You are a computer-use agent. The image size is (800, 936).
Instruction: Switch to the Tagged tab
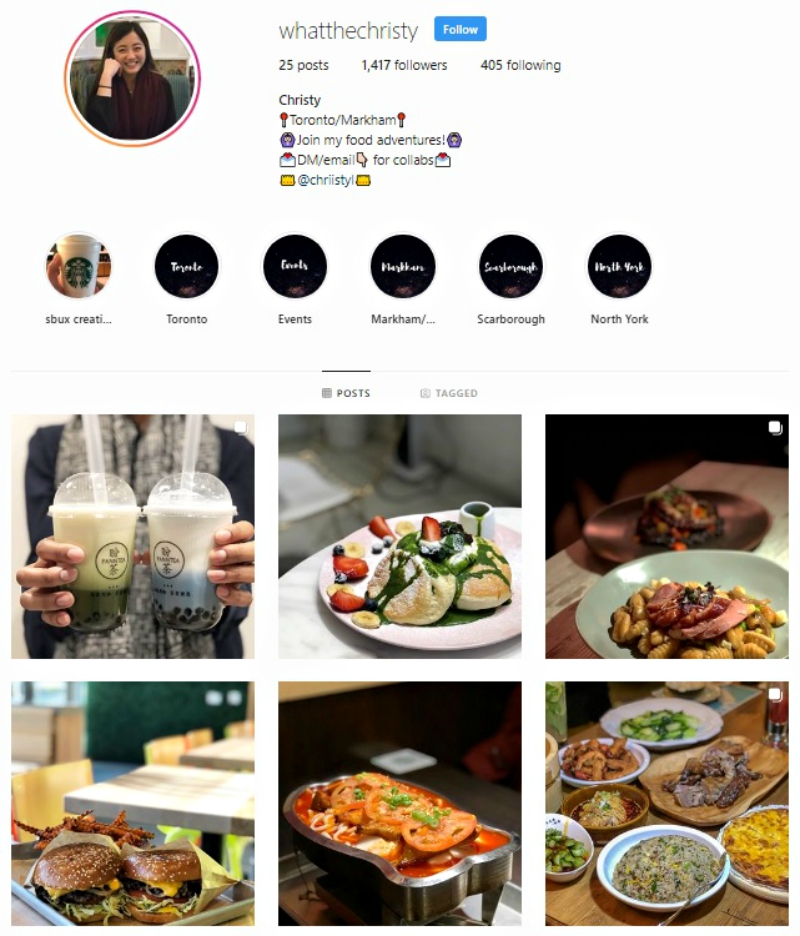[x=449, y=393]
